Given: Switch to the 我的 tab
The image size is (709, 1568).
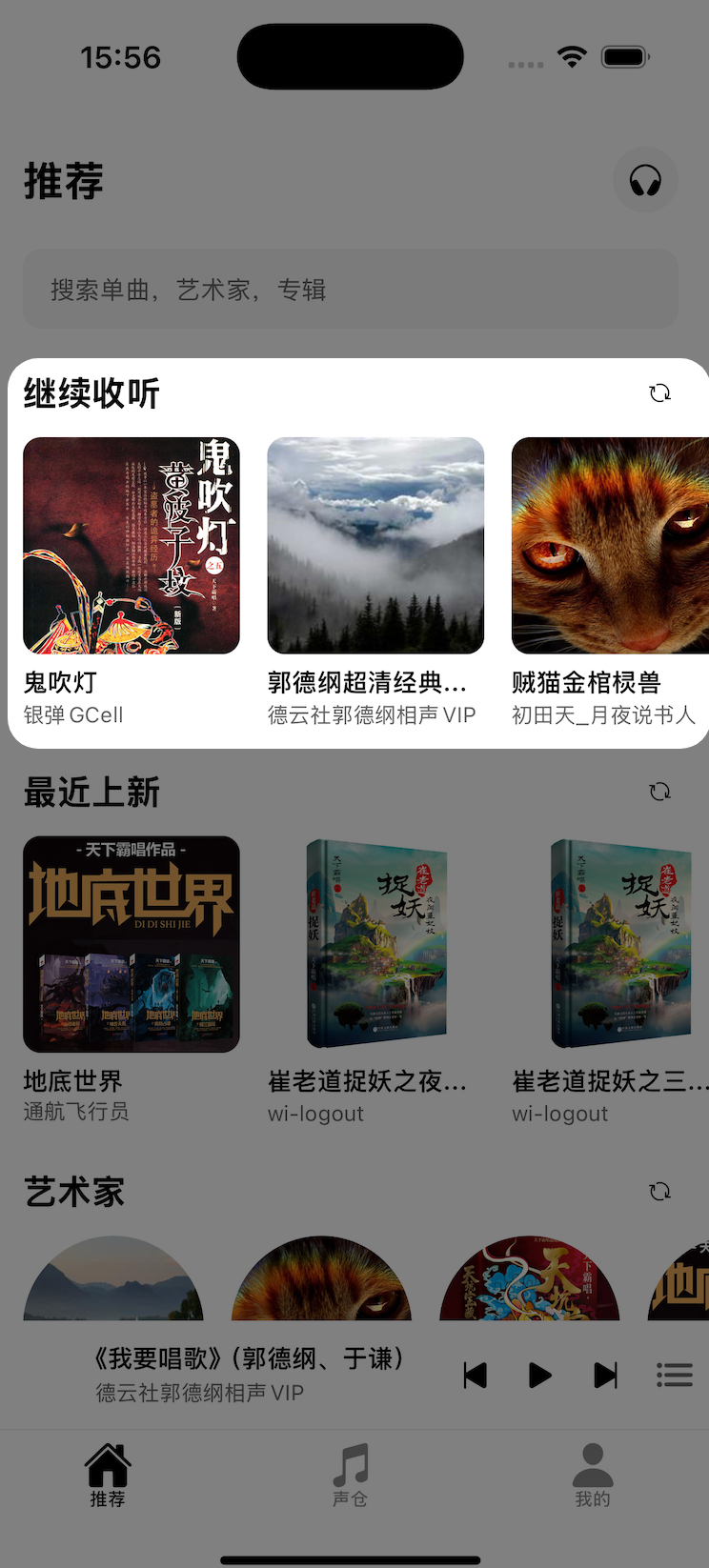Looking at the screenshot, I should (593, 1467).
